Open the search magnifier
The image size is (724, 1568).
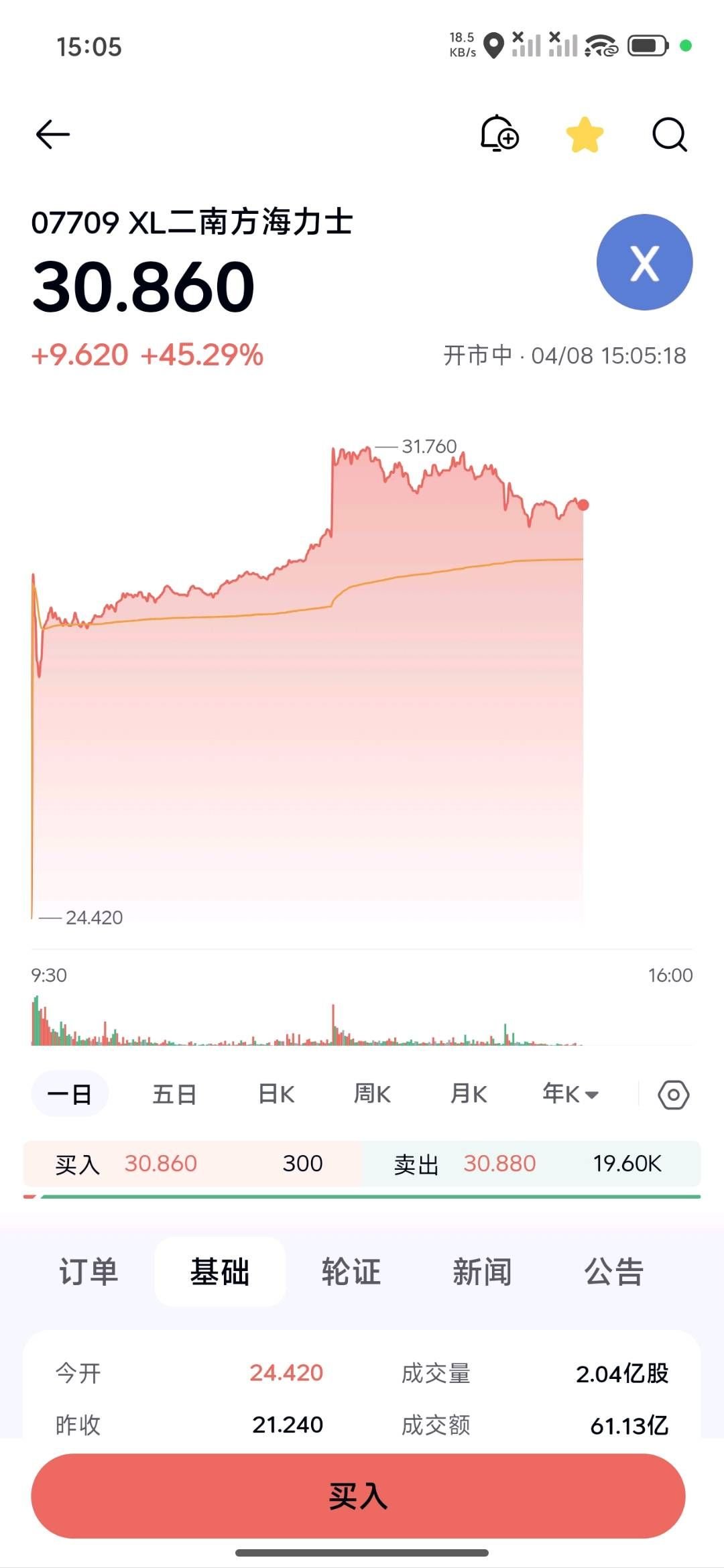[669, 134]
